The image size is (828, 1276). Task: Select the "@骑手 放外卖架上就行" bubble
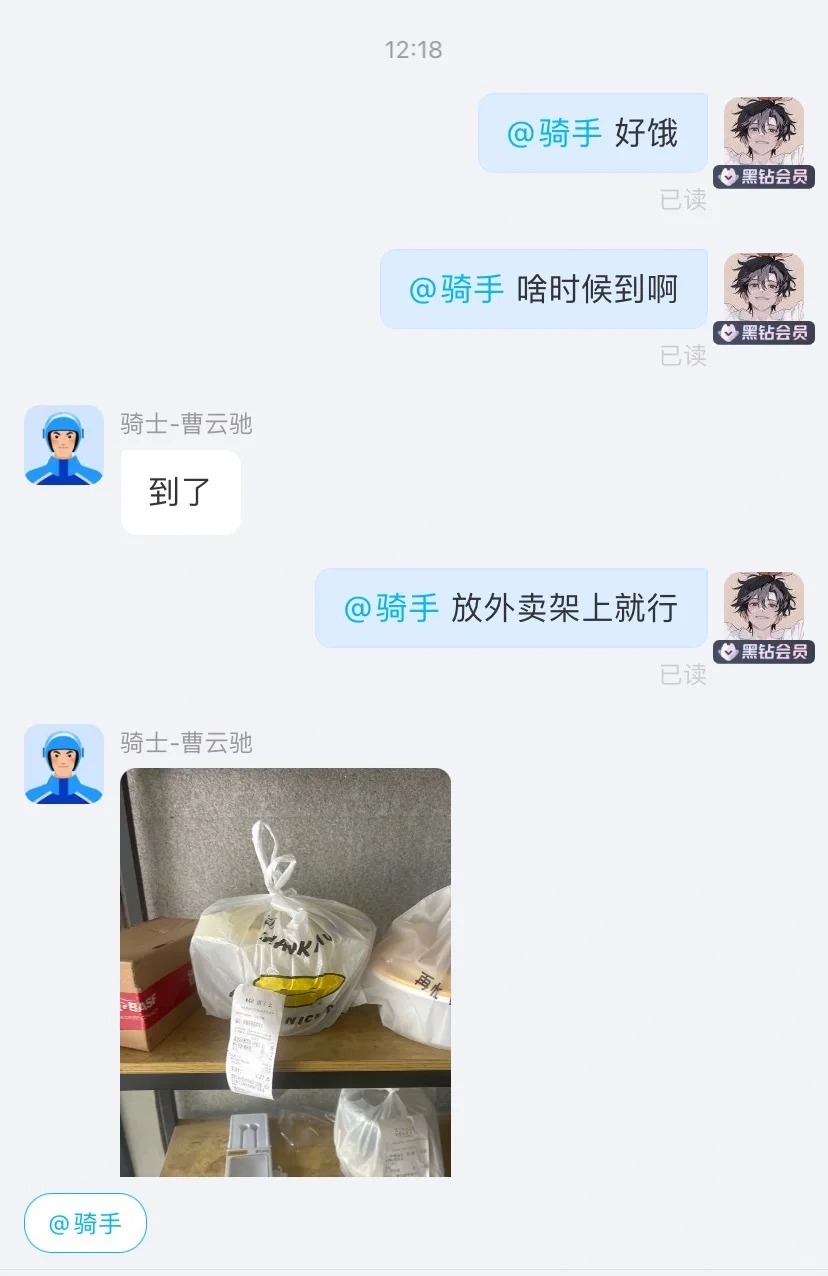[511, 607]
